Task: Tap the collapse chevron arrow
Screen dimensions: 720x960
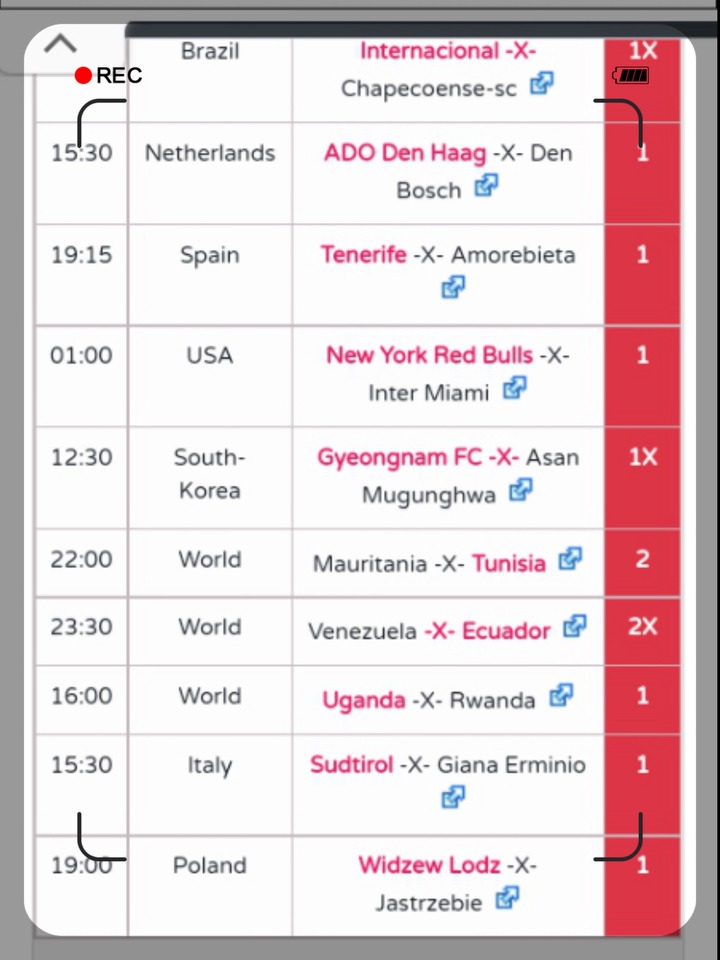Action: coord(60,44)
